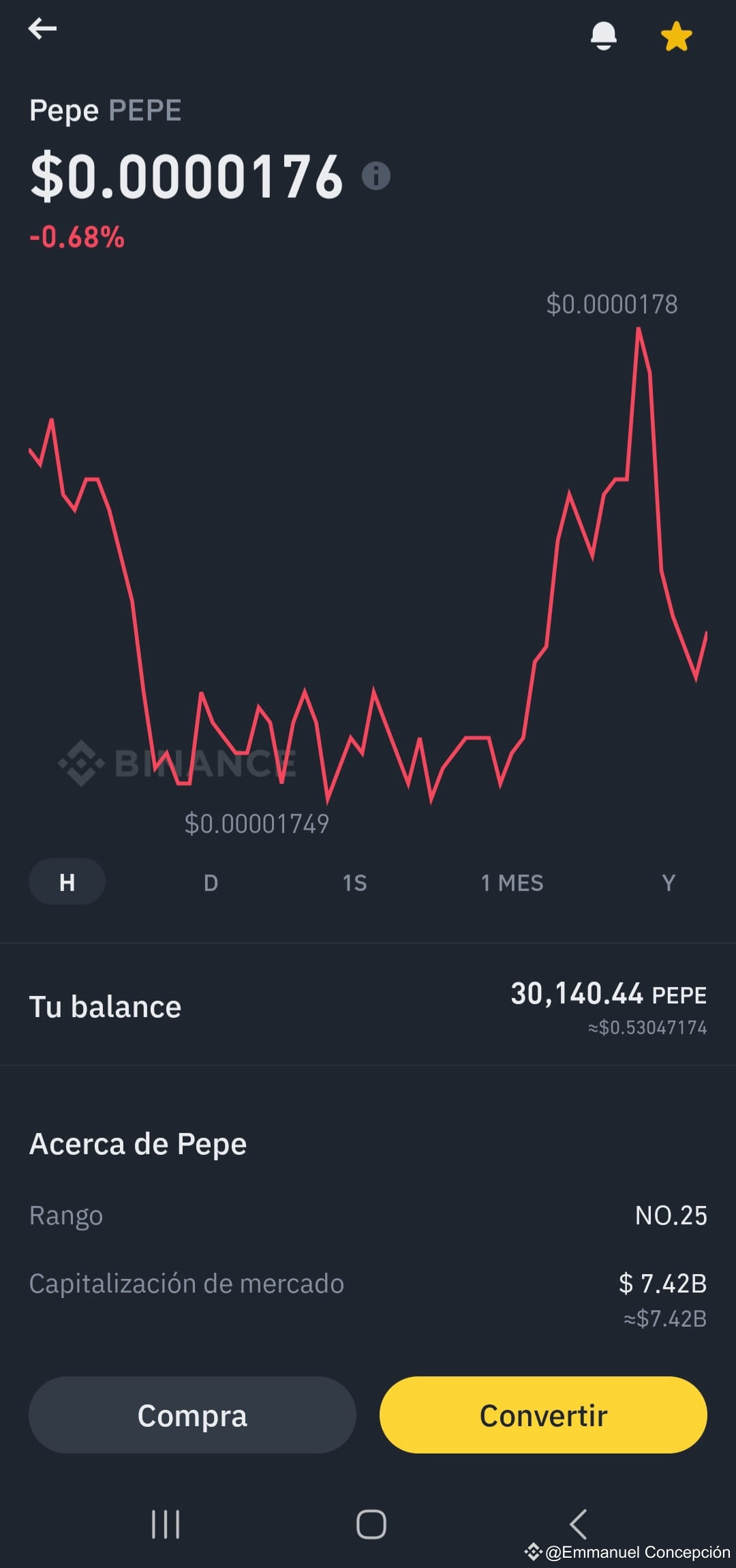Tap the back arrow to exit PEPE page
Screen dimensions: 736x1568
43,29
